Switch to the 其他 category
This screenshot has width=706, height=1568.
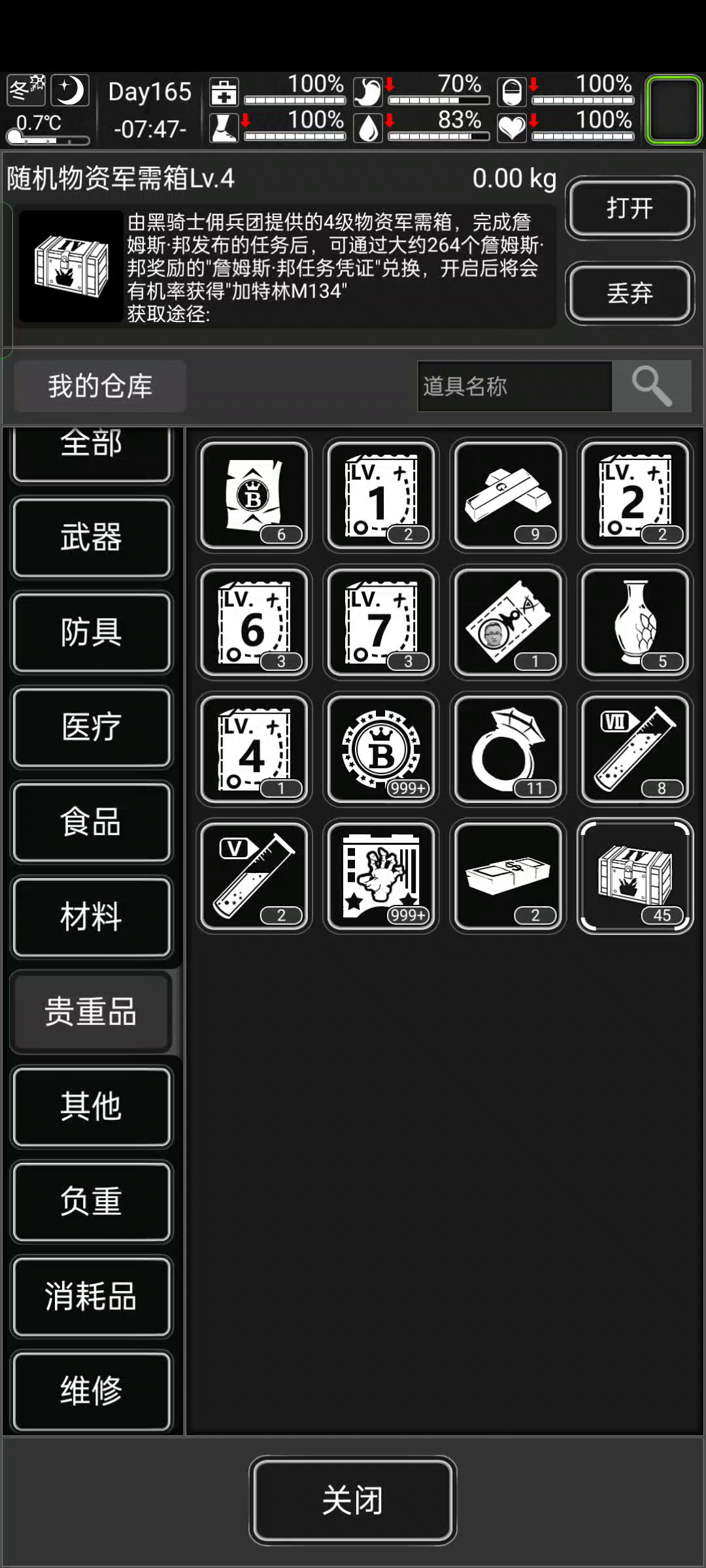(x=92, y=1106)
